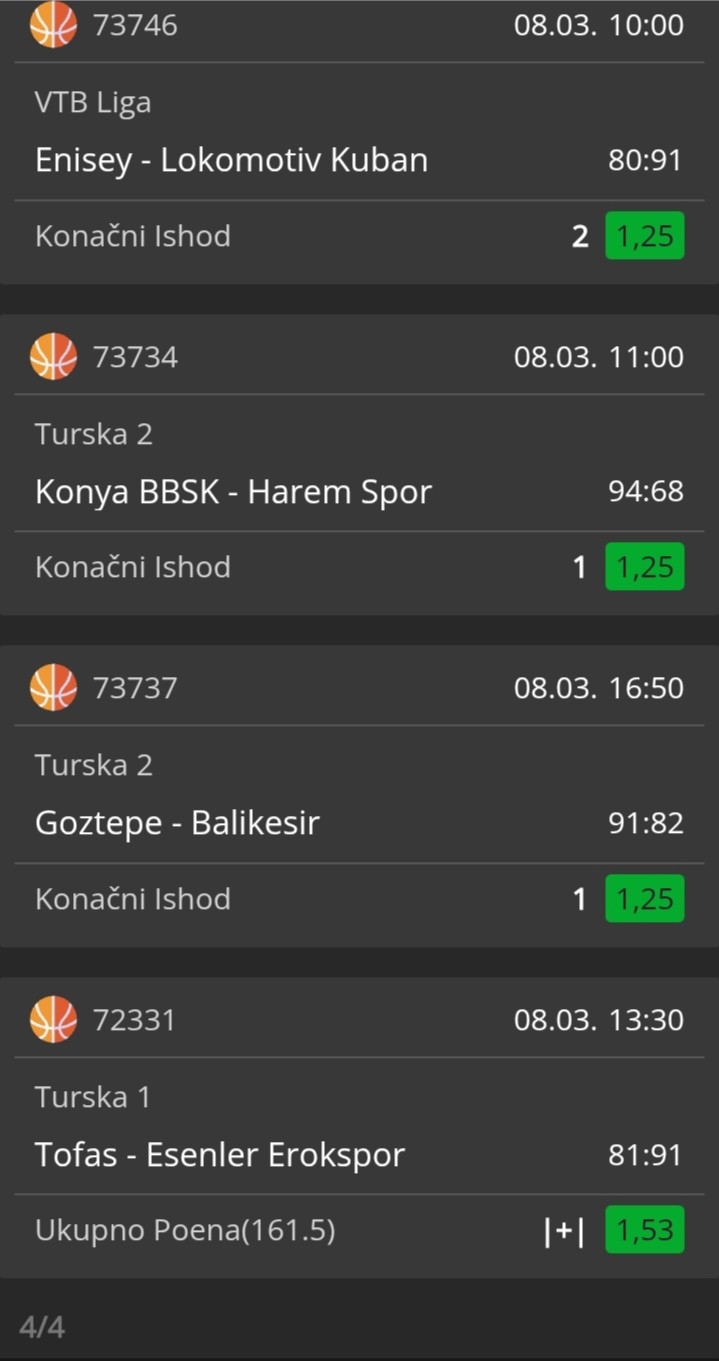Open the Enisey - Lokomotiv Kuban match
The image size is (719, 1361).
point(231,160)
